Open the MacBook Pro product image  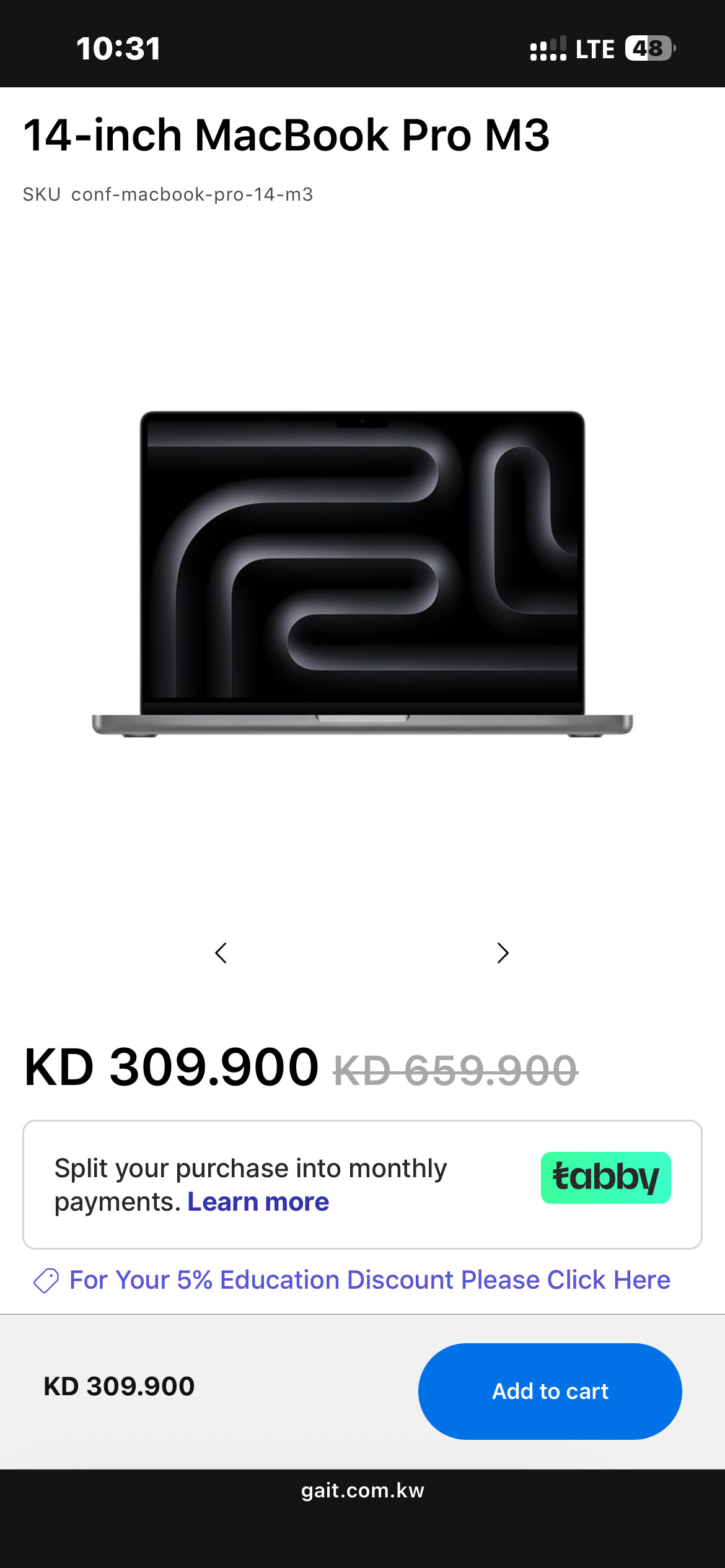coord(362,573)
